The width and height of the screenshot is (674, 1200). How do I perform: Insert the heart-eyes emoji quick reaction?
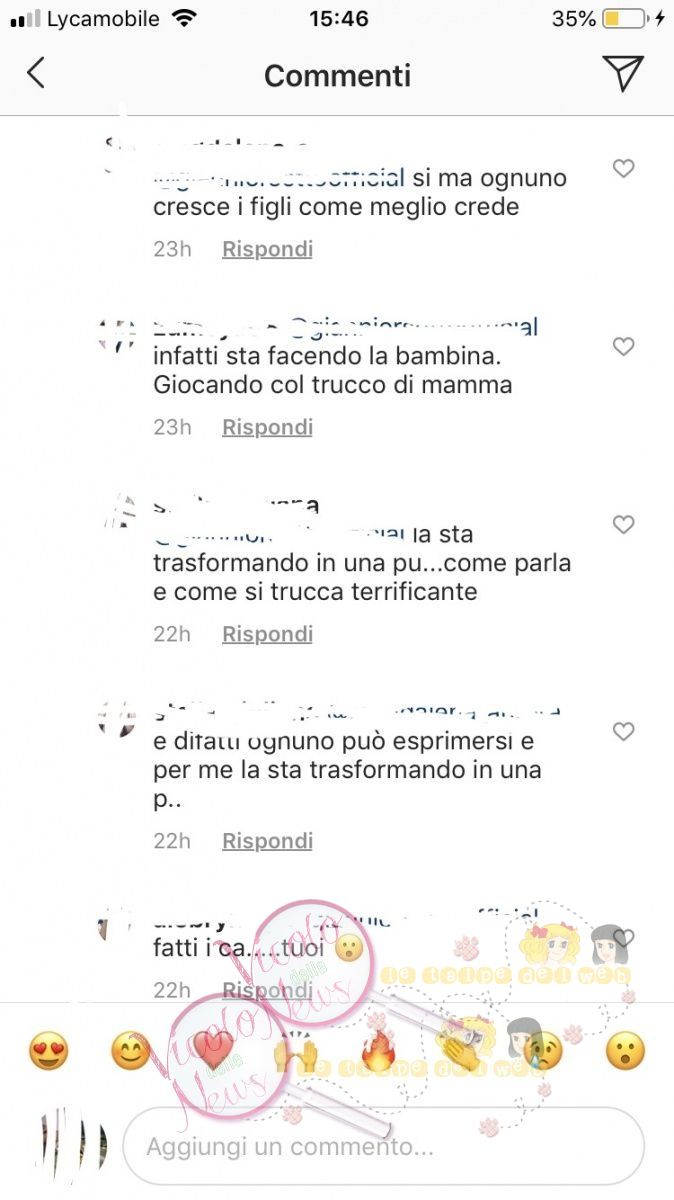pyautogui.click(x=48, y=1051)
